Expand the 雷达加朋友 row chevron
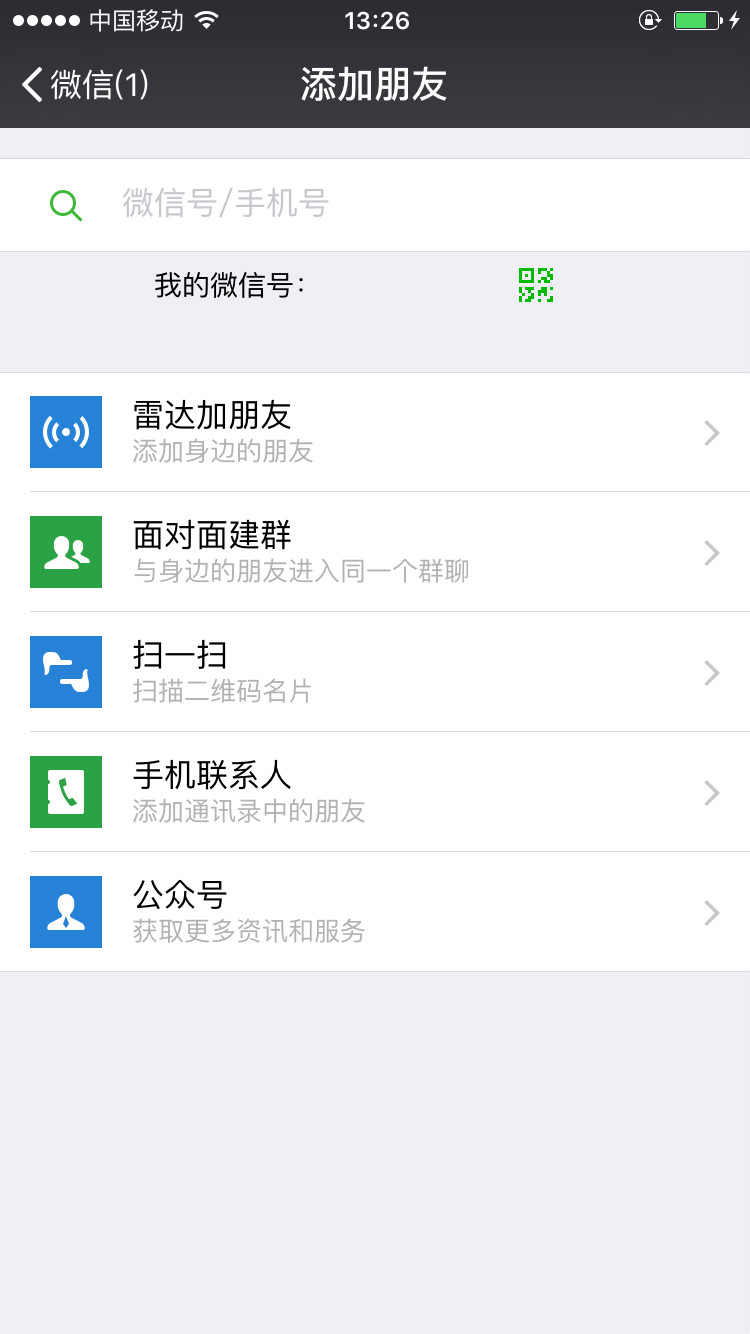This screenshot has height=1334, width=750. [711, 432]
